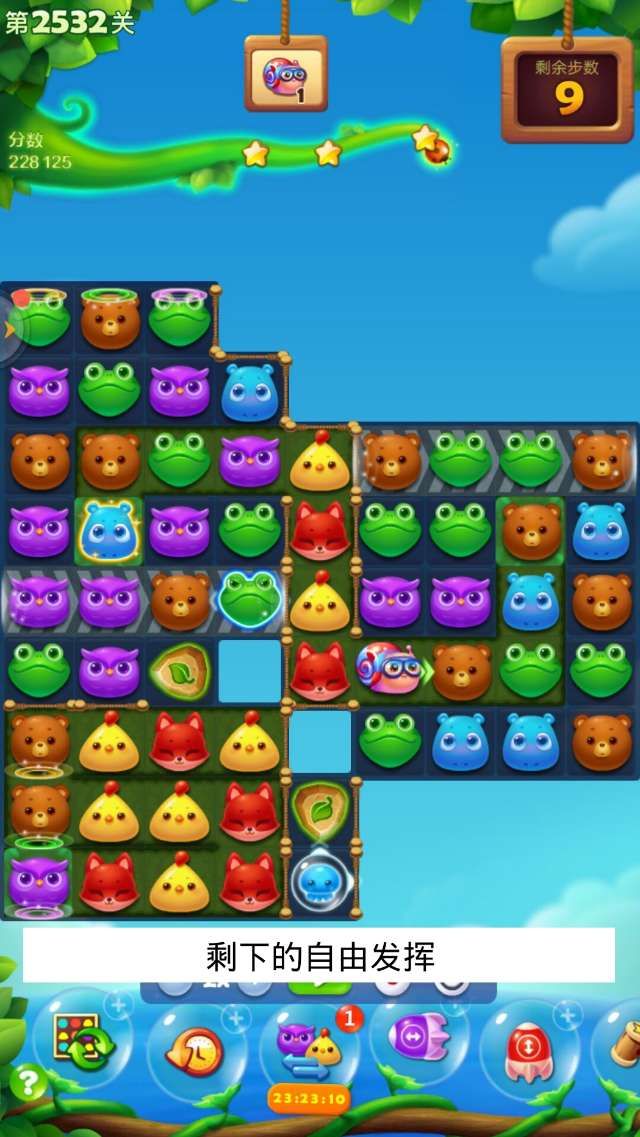Select the glowing blue hippo tile

[109, 530]
